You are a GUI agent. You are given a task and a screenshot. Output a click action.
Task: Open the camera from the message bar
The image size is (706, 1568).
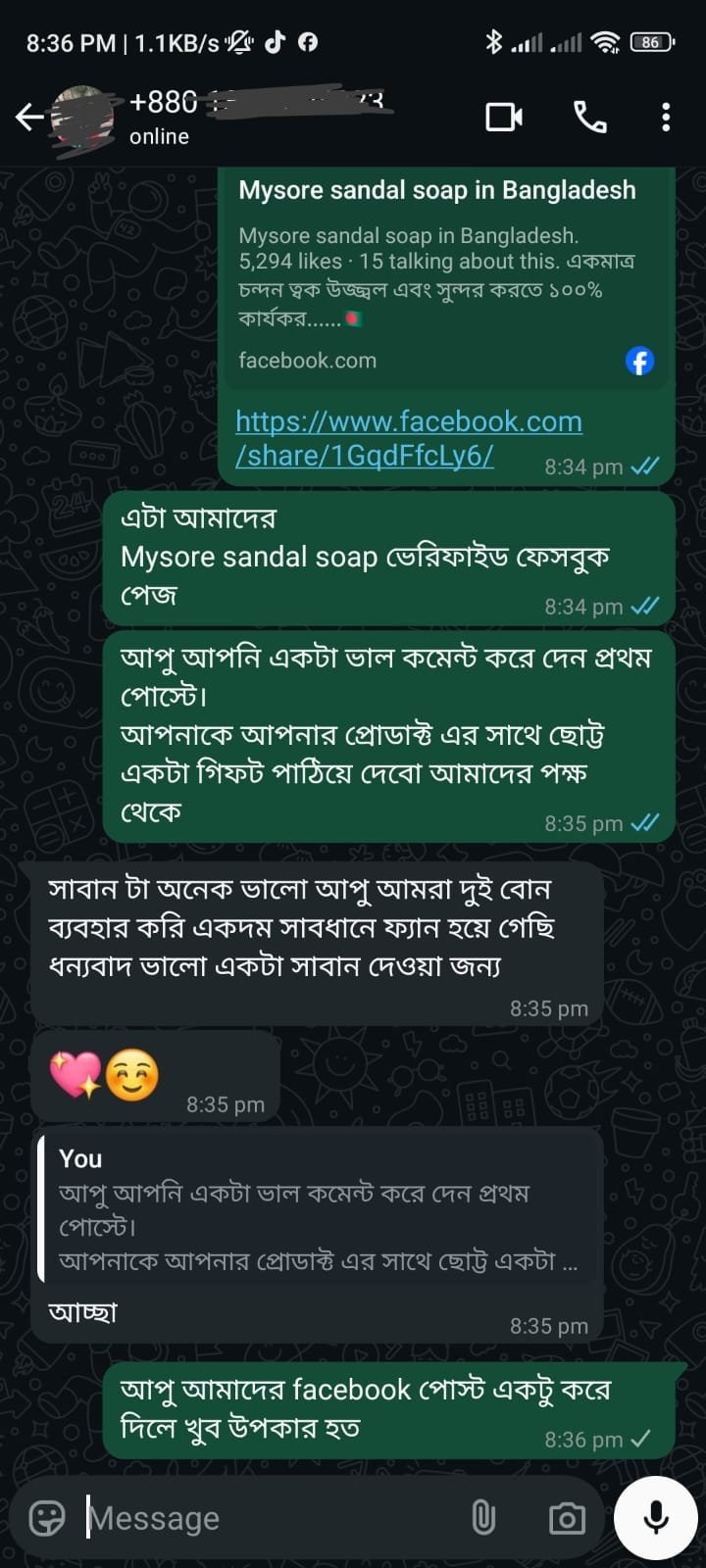point(567,1517)
